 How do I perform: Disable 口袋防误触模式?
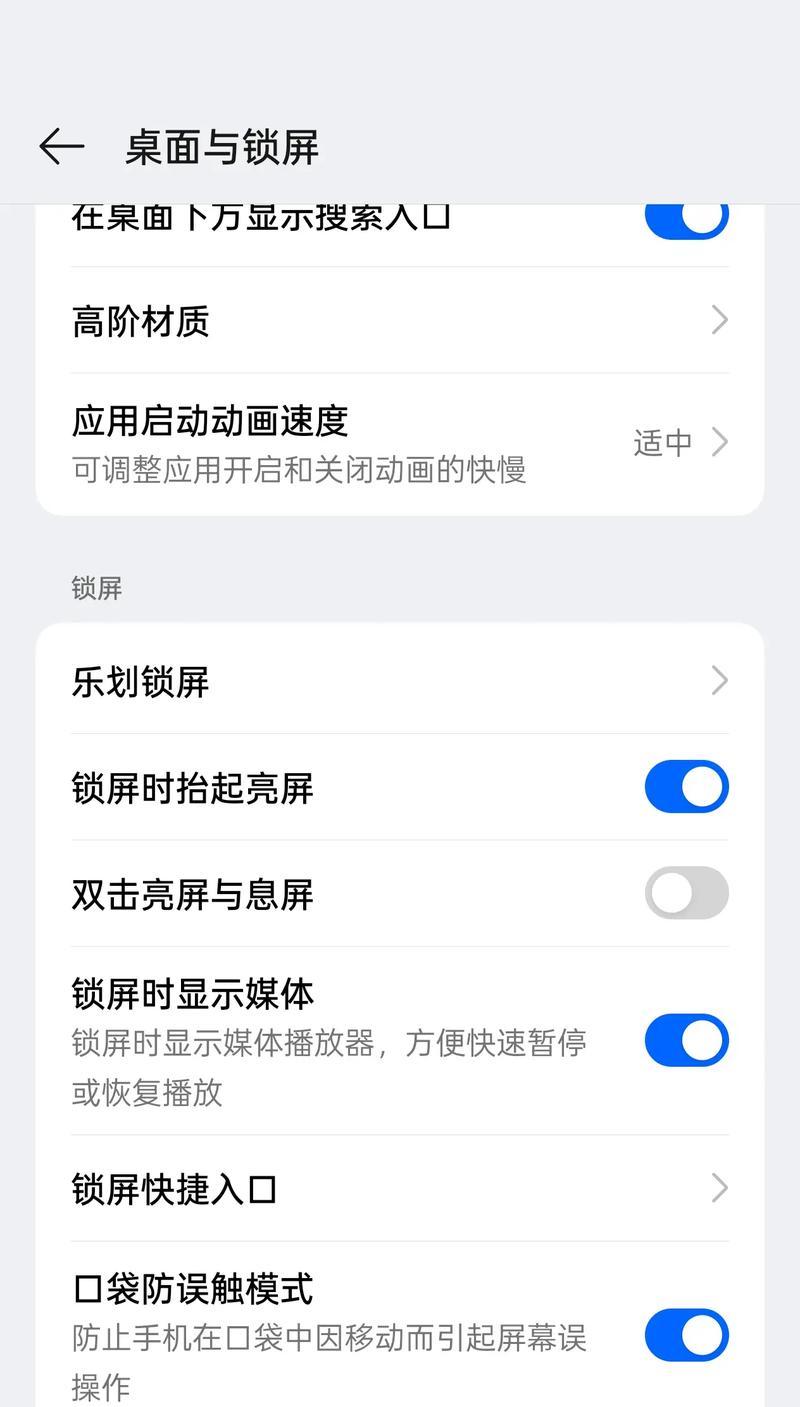pyautogui.click(x=686, y=1335)
